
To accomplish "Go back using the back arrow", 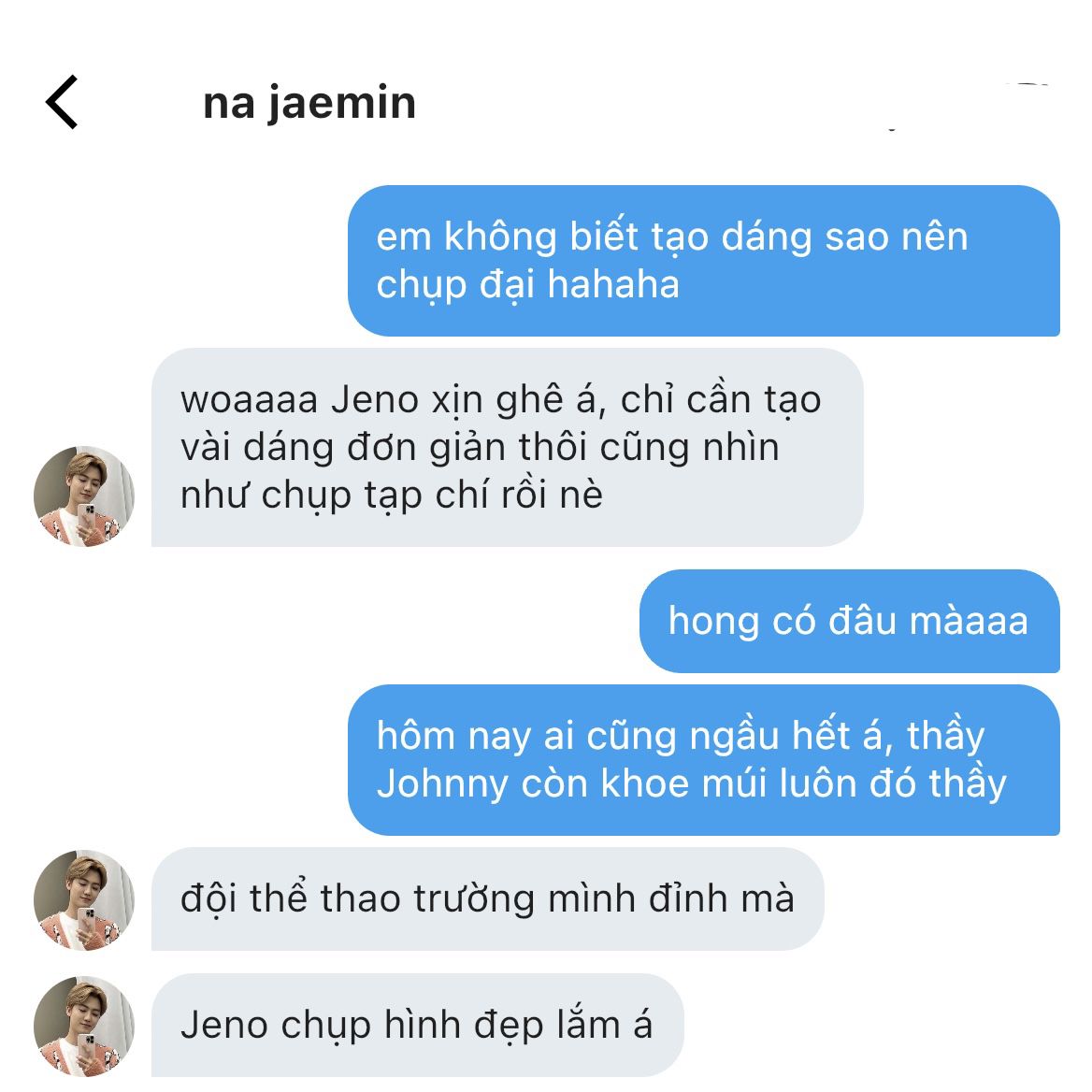I will [x=62, y=102].
